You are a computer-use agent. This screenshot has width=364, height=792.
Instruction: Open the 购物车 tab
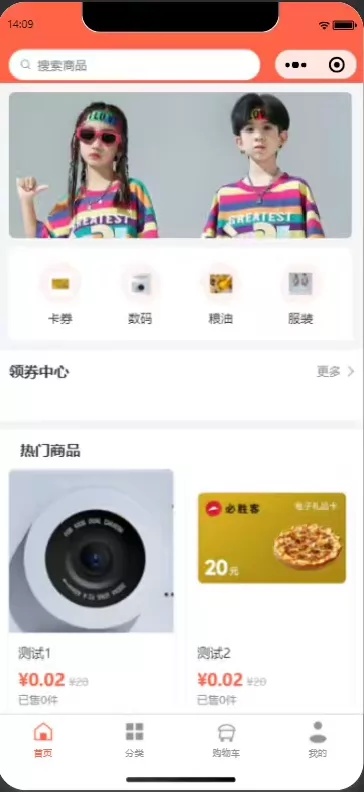pyautogui.click(x=226, y=740)
